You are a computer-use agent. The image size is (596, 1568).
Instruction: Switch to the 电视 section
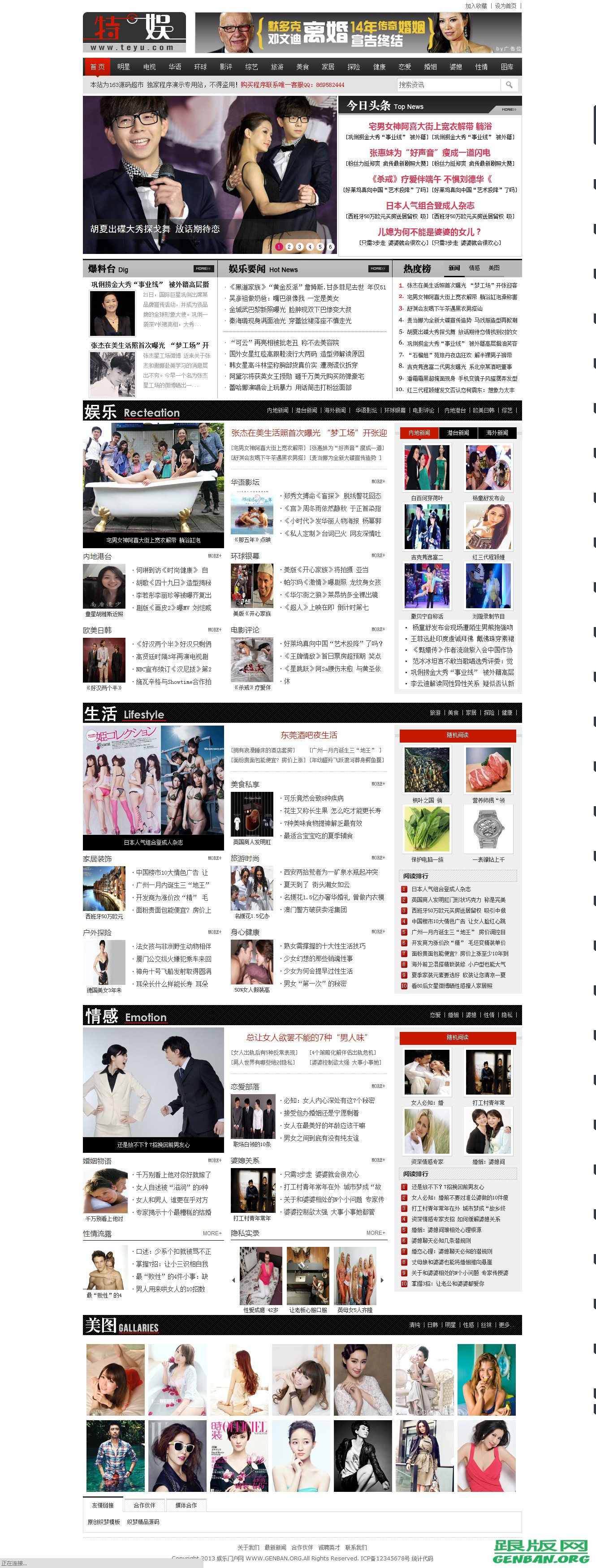[x=149, y=67]
